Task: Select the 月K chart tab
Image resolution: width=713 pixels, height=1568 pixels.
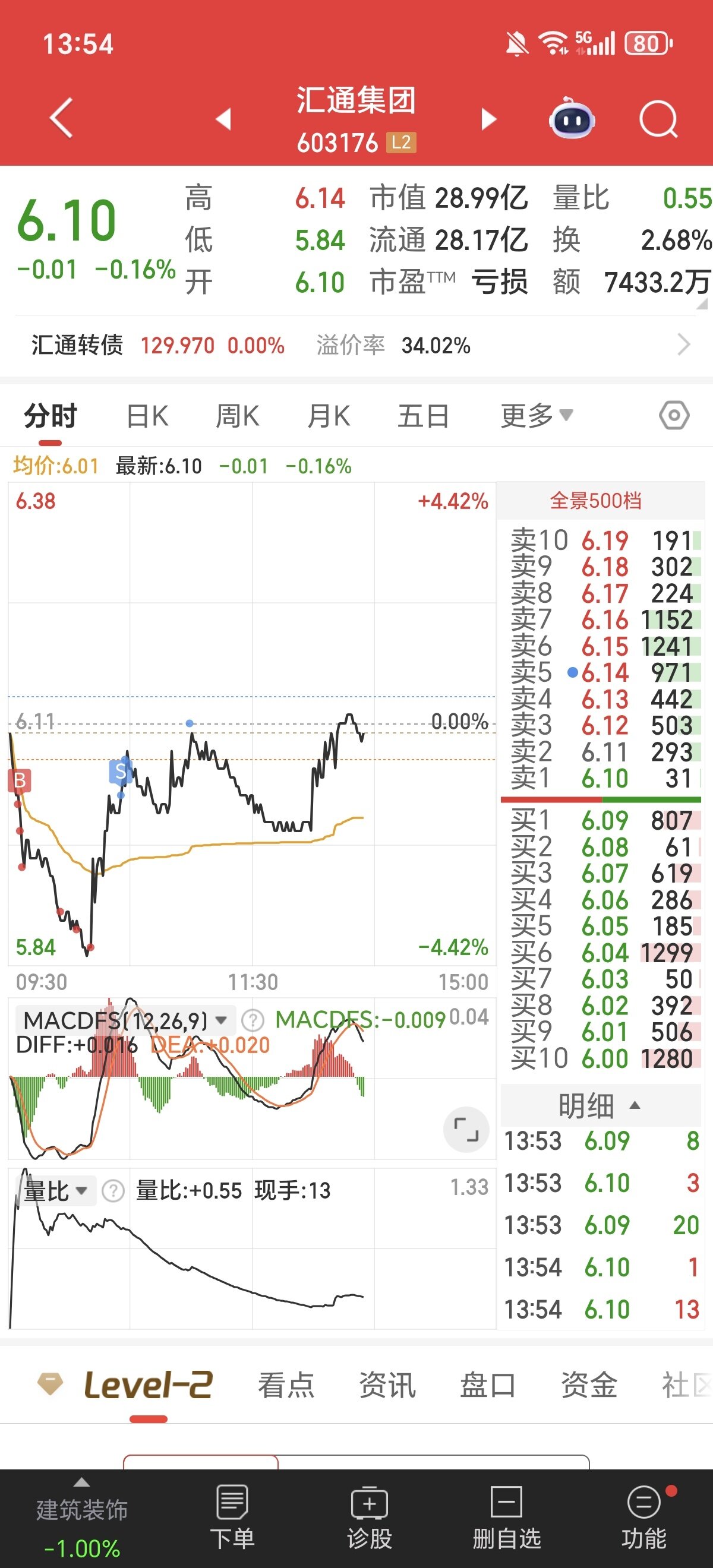Action: pos(329,417)
